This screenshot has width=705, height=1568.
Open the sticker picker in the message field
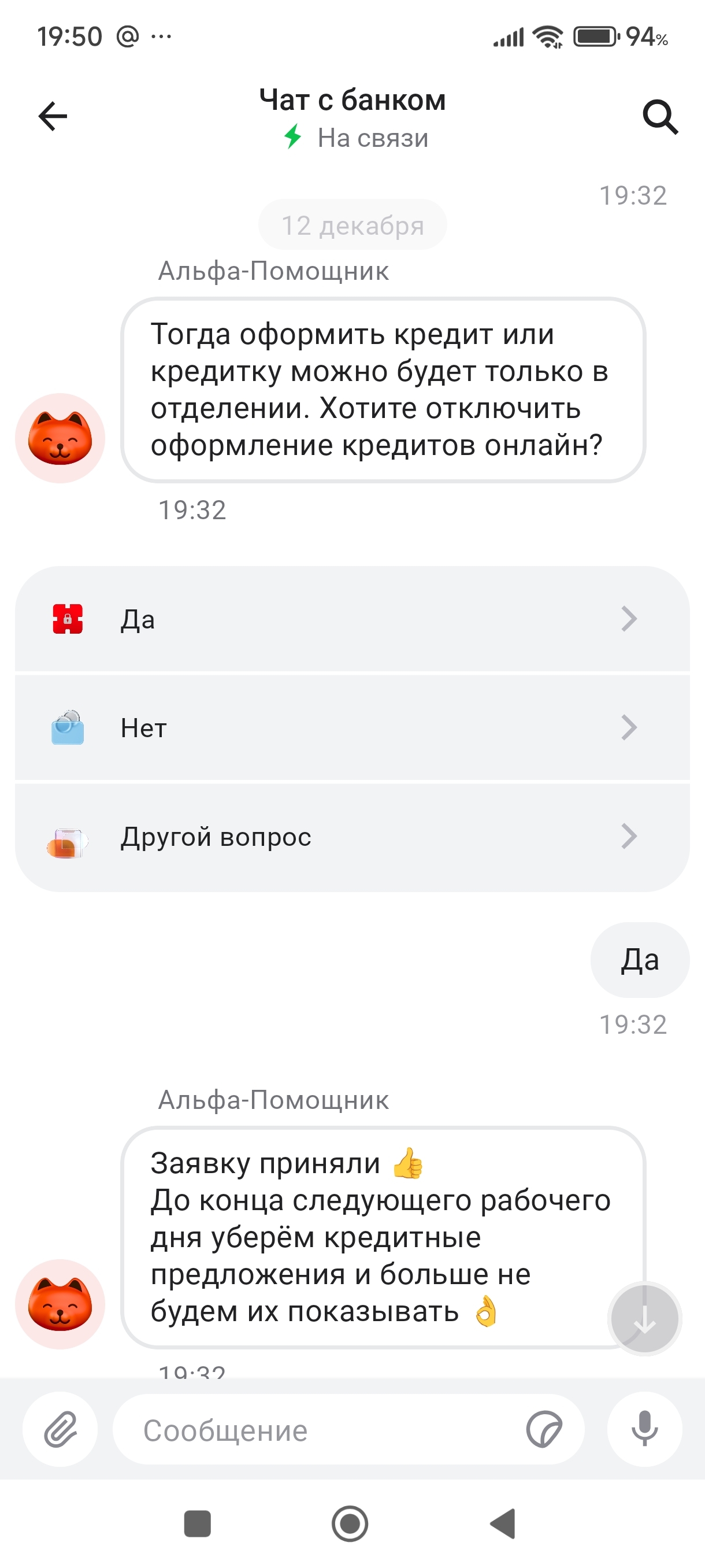pos(544,1429)
